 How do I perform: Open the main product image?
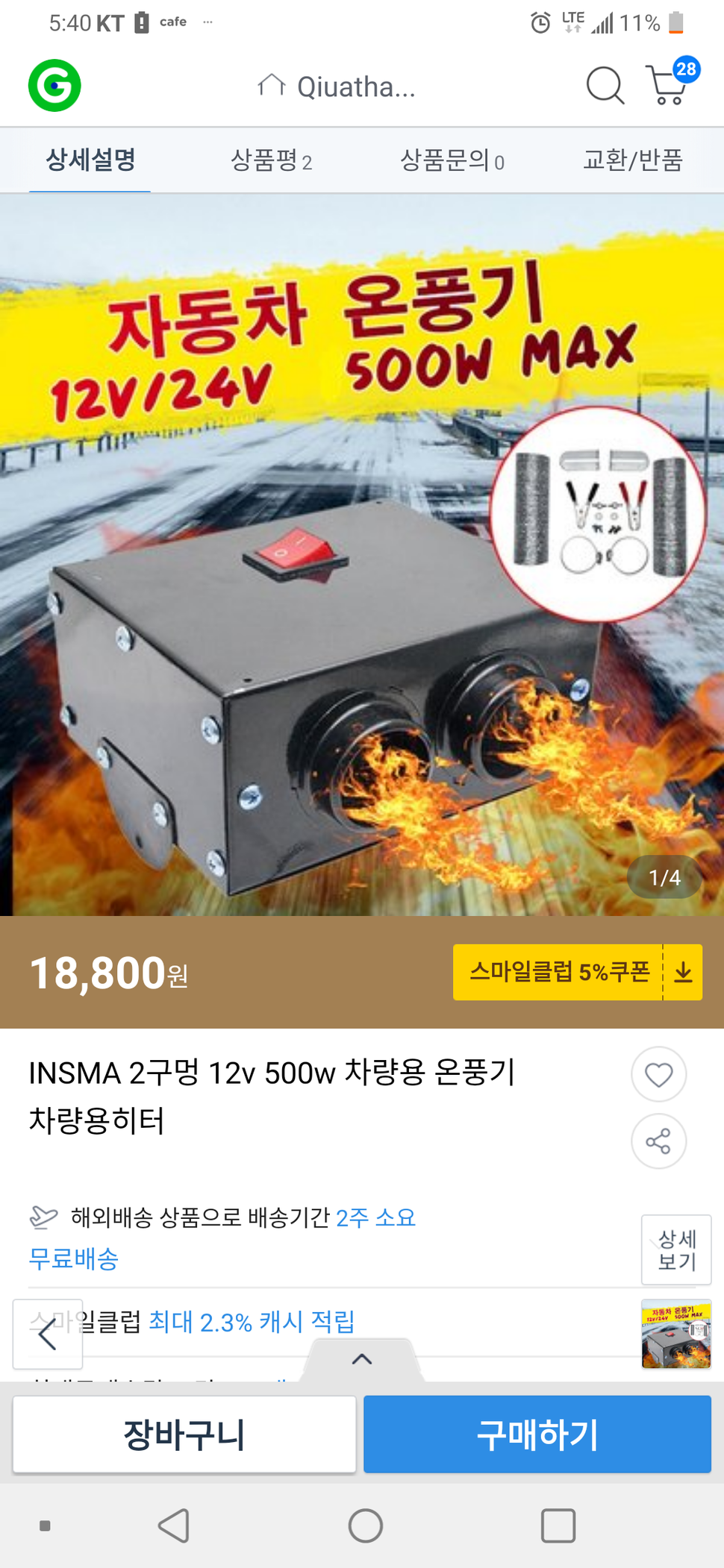click(x=362, y=555)
